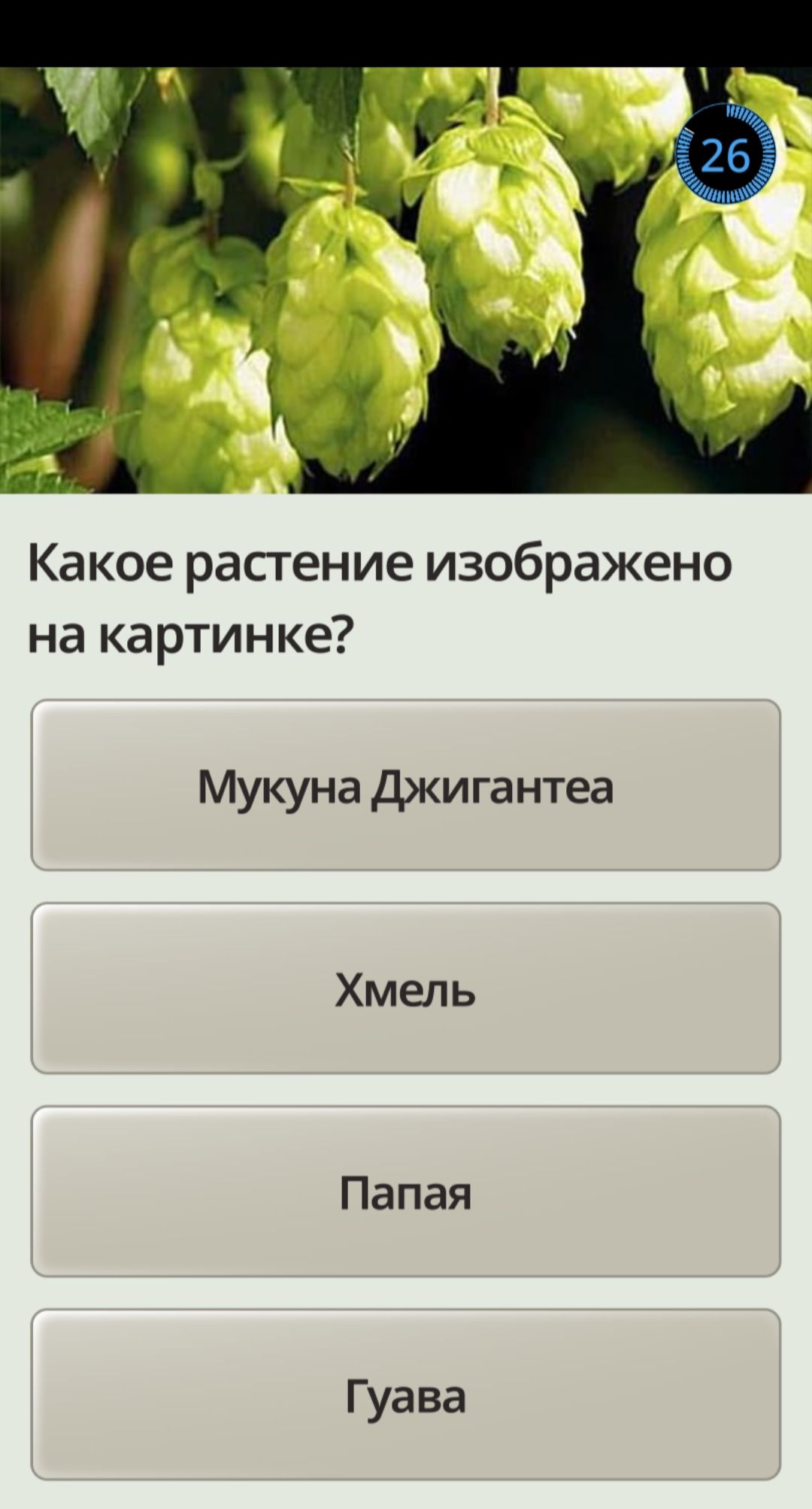Pick the Папая answer option
812x1509 pixels.
(406, 1192)
